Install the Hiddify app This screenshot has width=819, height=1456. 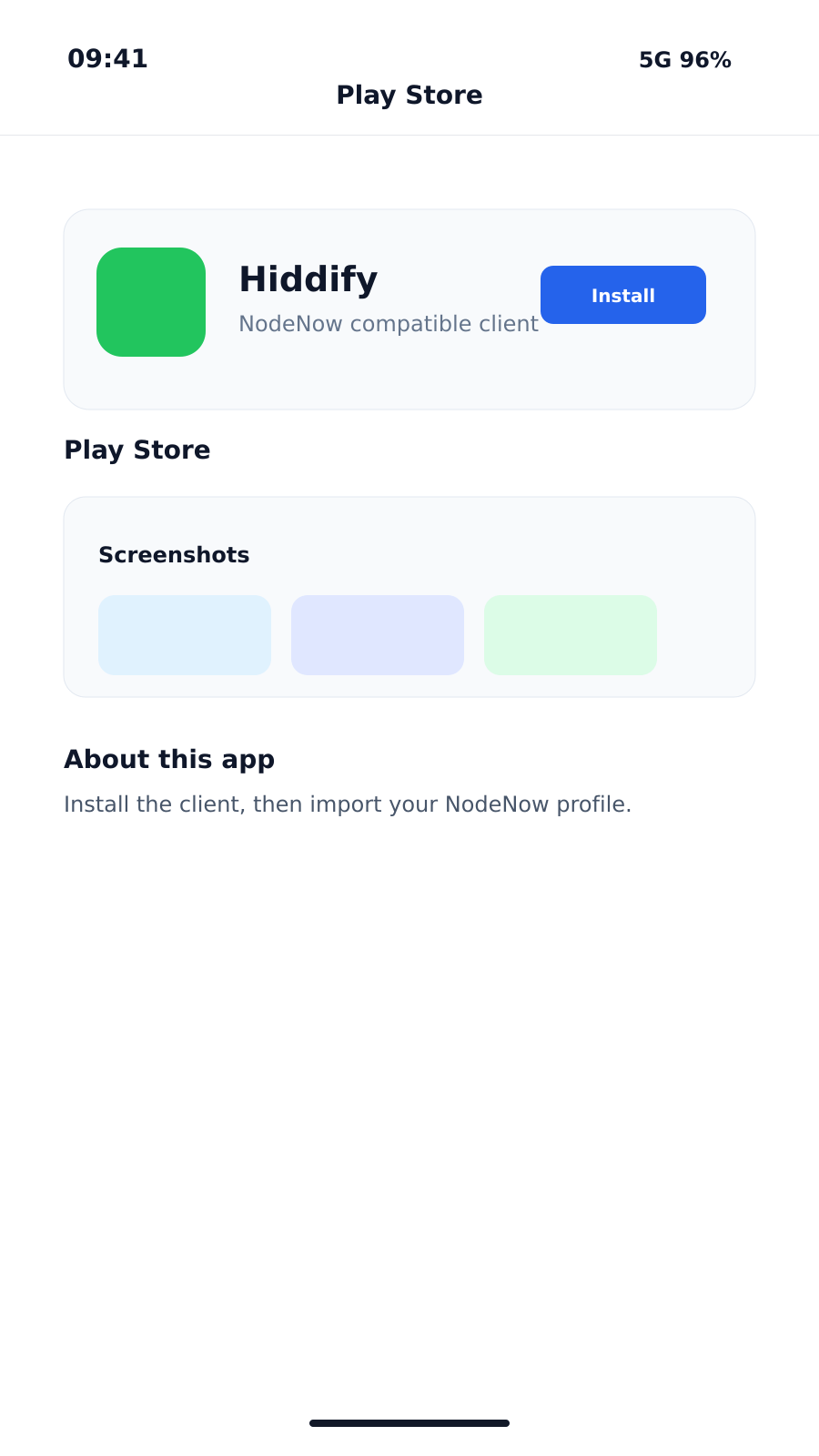coord(622,295)
